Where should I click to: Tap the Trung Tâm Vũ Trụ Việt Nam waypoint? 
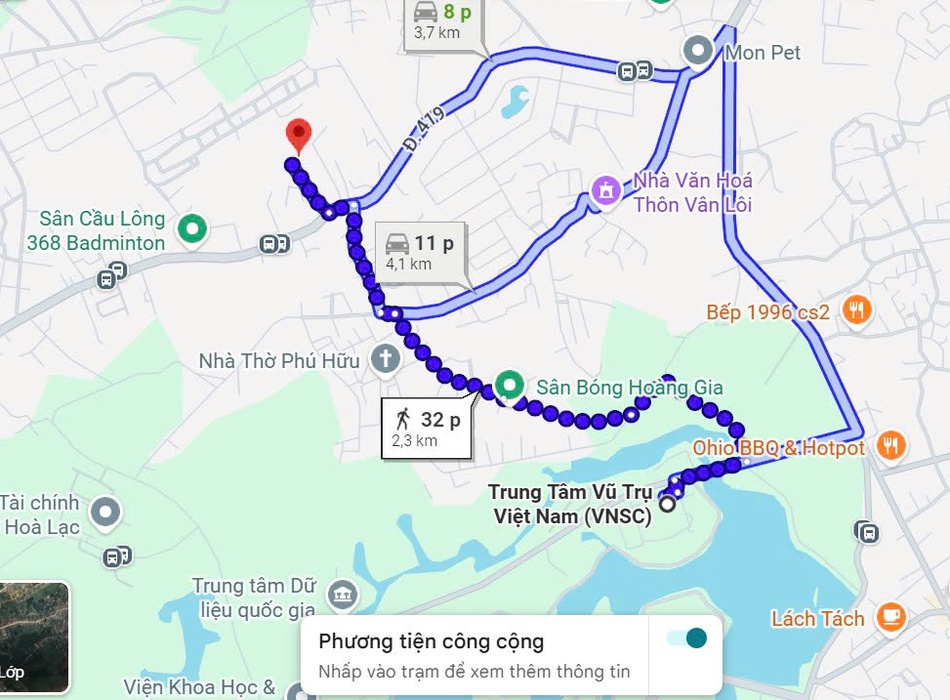click(667, 504)
